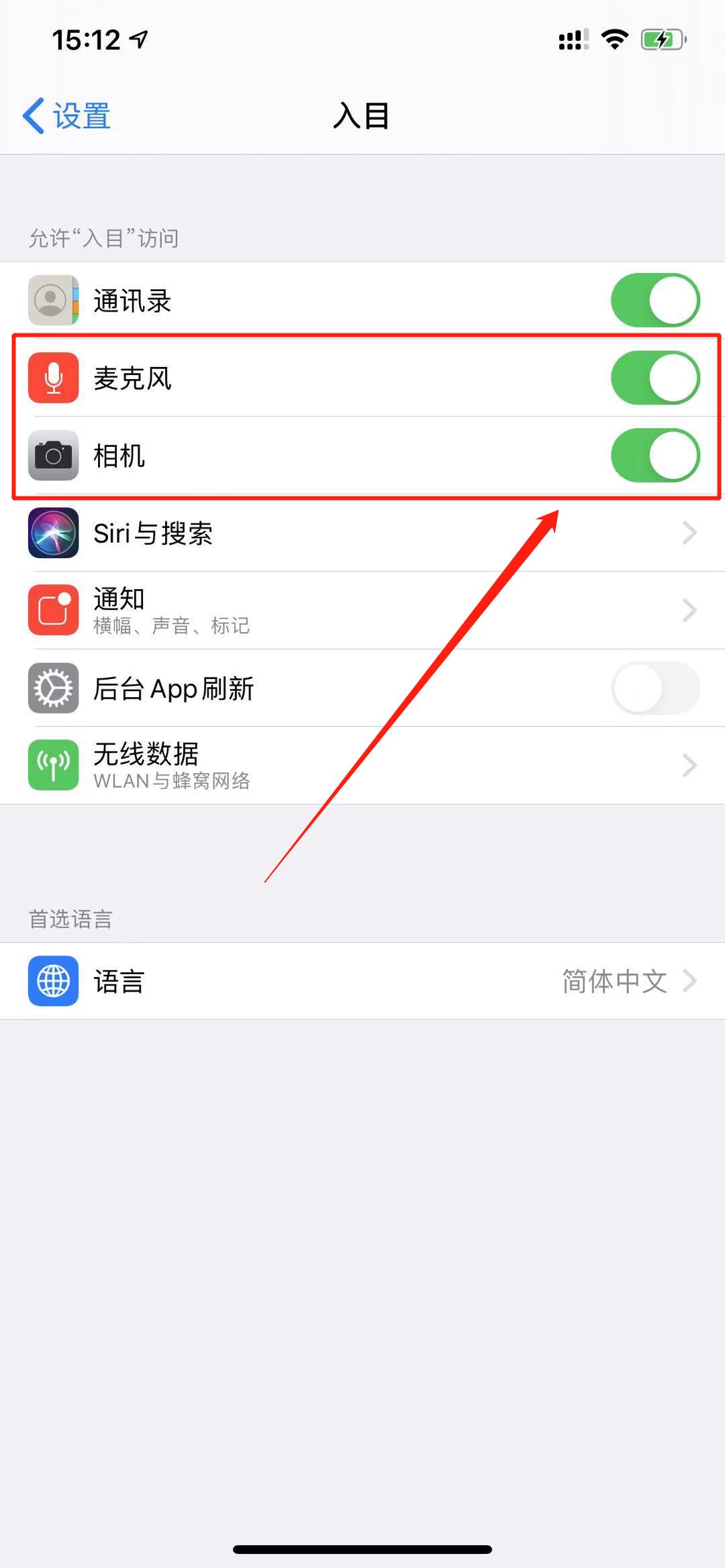
Task: Toggle 通讯录 access switch
Action: click(x=655, y=300)
